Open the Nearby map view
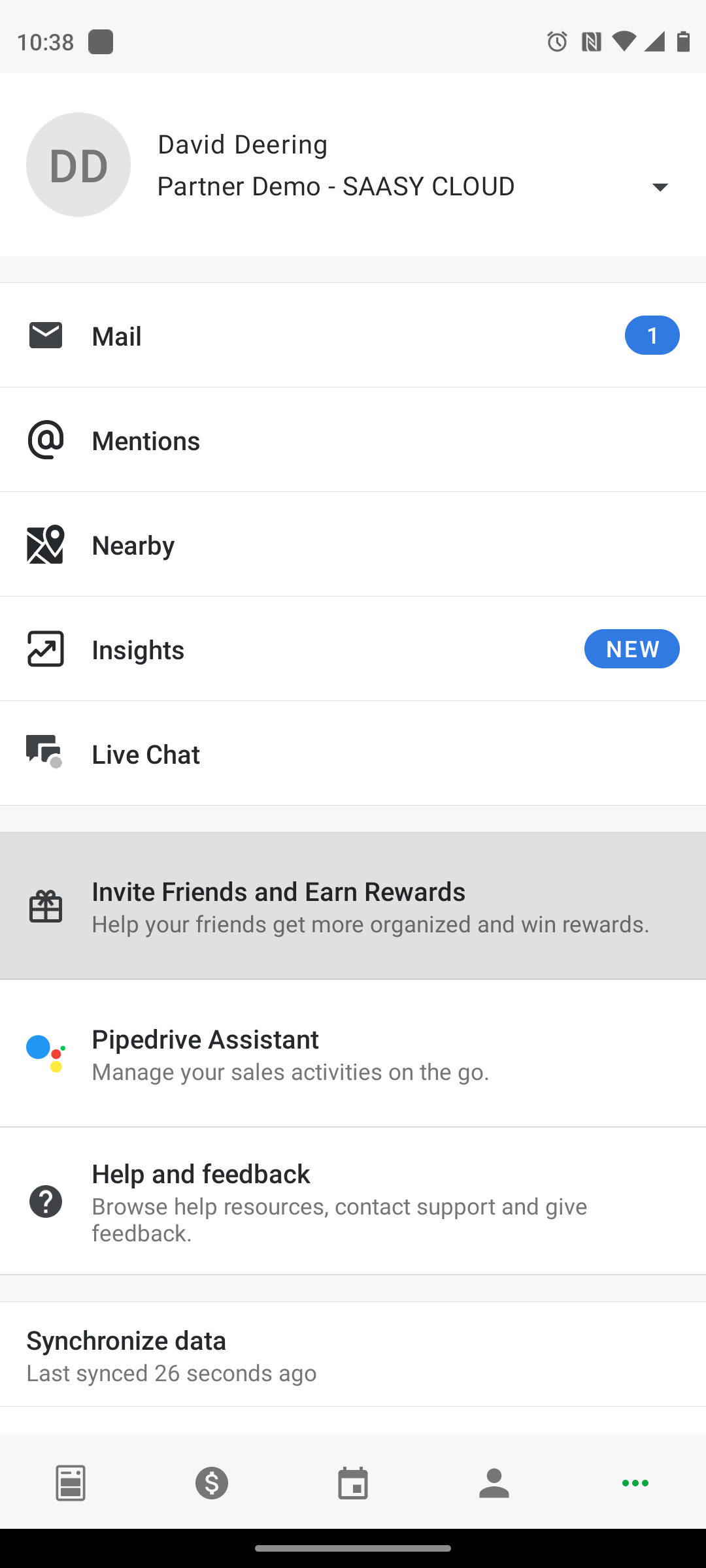 click(353, 545)
